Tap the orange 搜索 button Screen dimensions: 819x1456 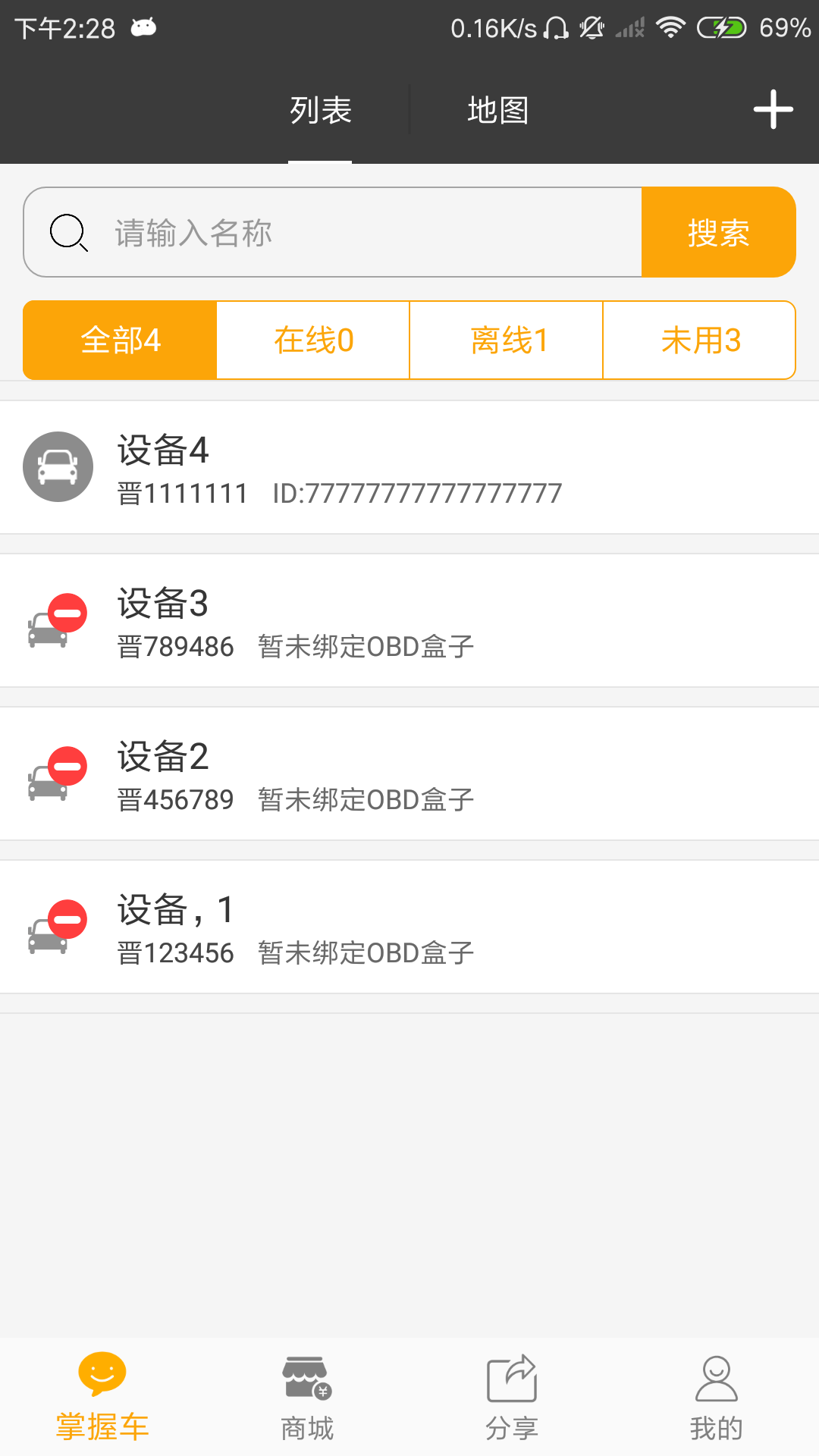click(719, 232)
